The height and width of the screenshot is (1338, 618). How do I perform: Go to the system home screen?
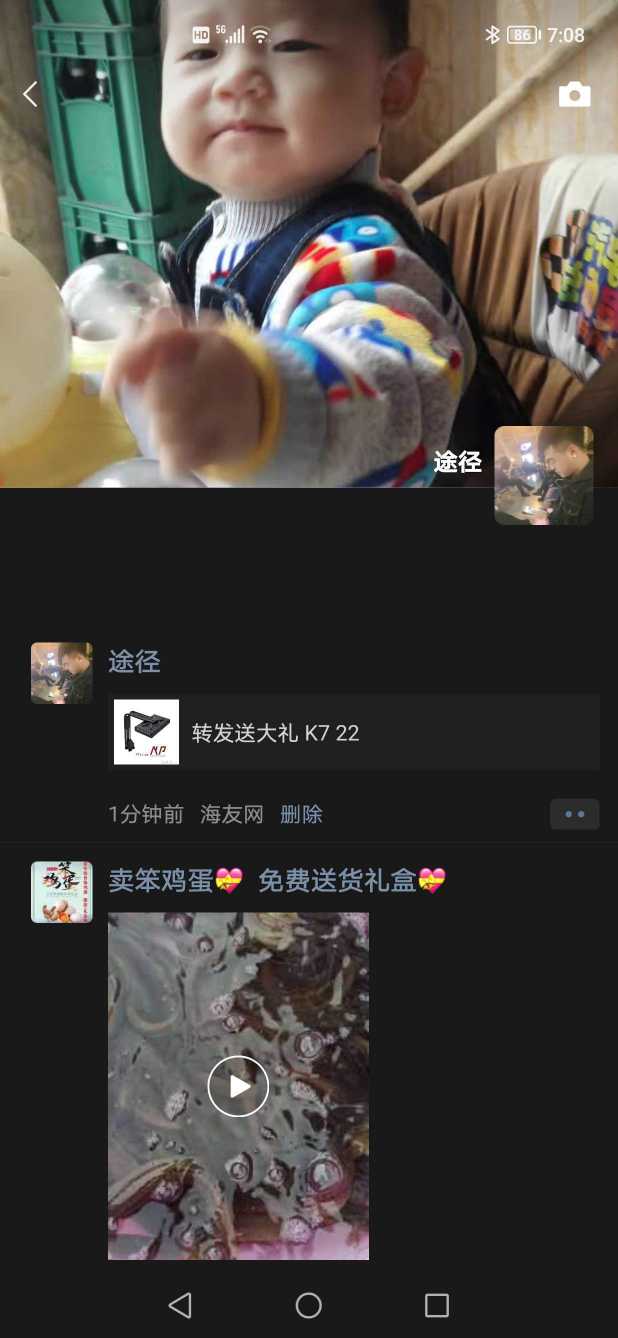[x=308, y=1305]
